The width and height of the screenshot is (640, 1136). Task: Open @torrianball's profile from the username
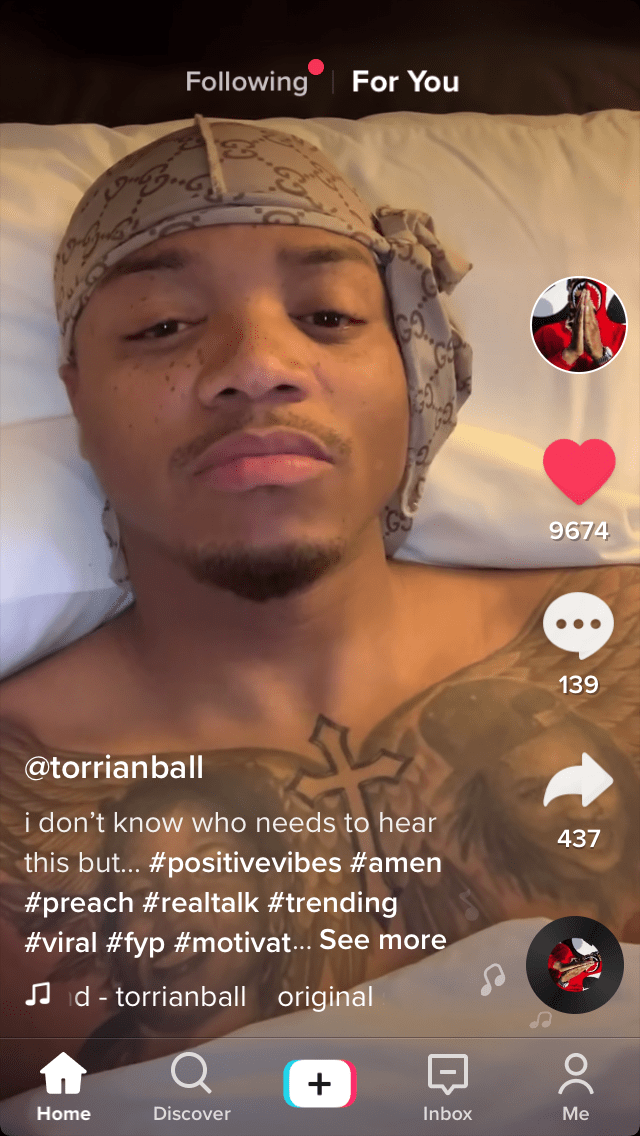click(114, 768)
